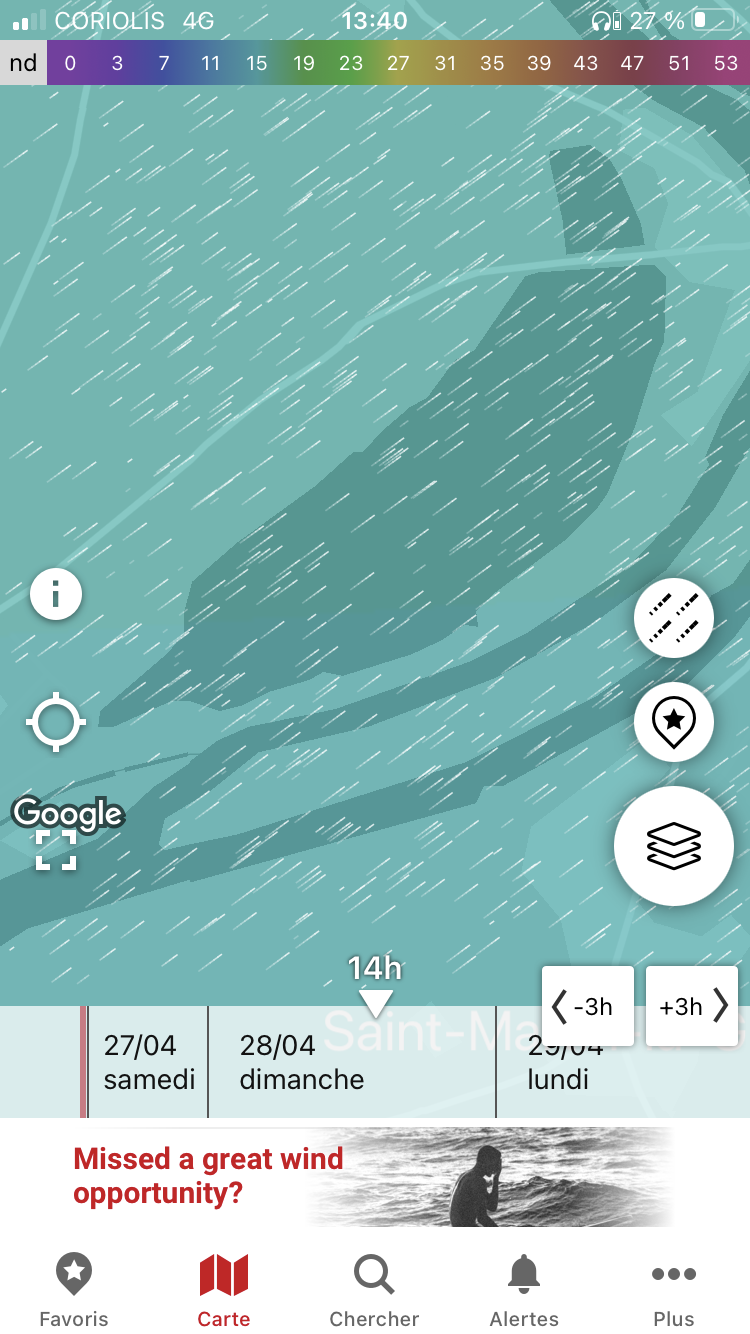This screenshot has width=750, height=1334.
Task: Open the Alertes tab
Action: (x=524, y=1290)
